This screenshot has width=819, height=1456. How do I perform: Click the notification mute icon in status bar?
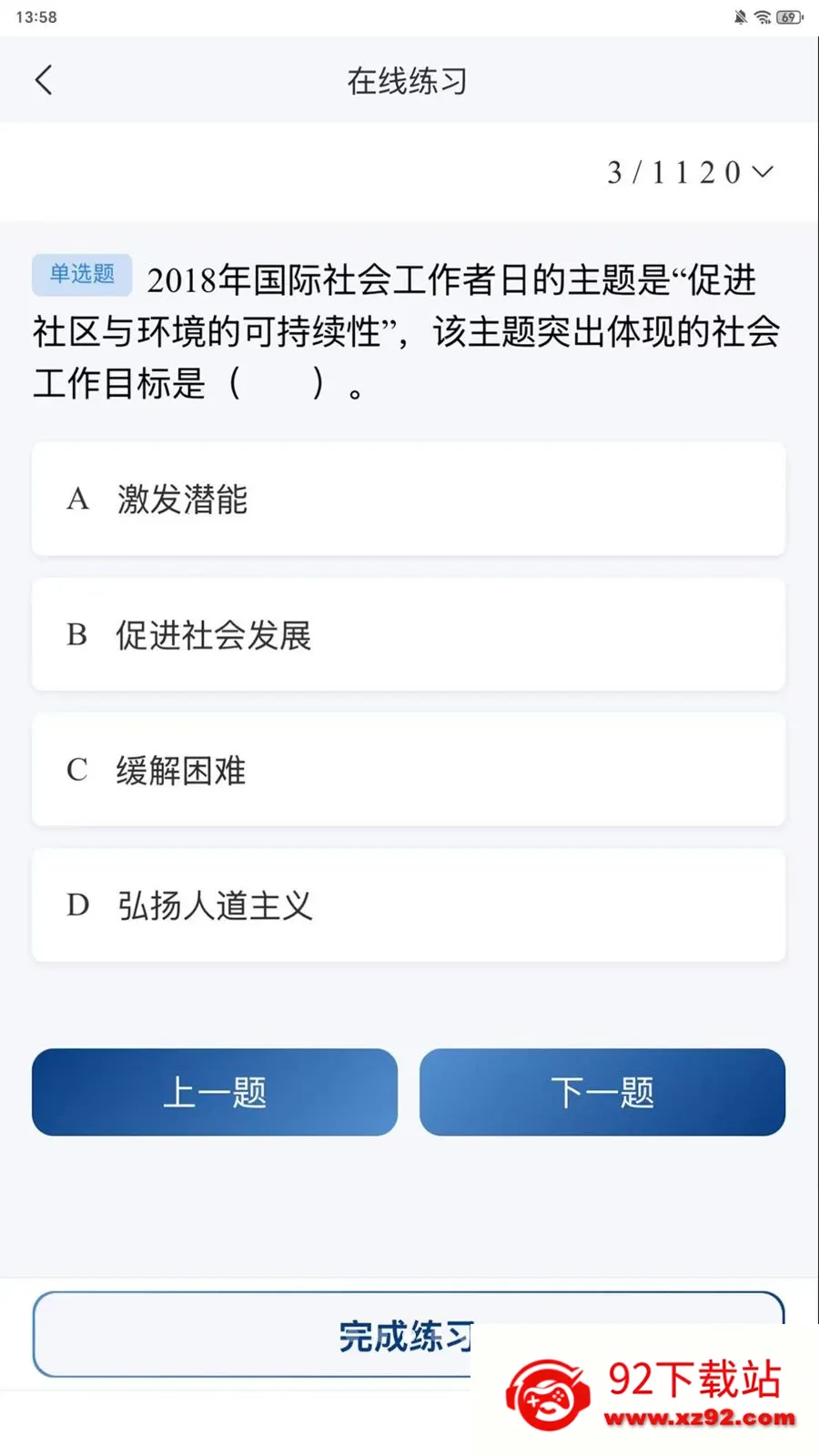[740, 15]
